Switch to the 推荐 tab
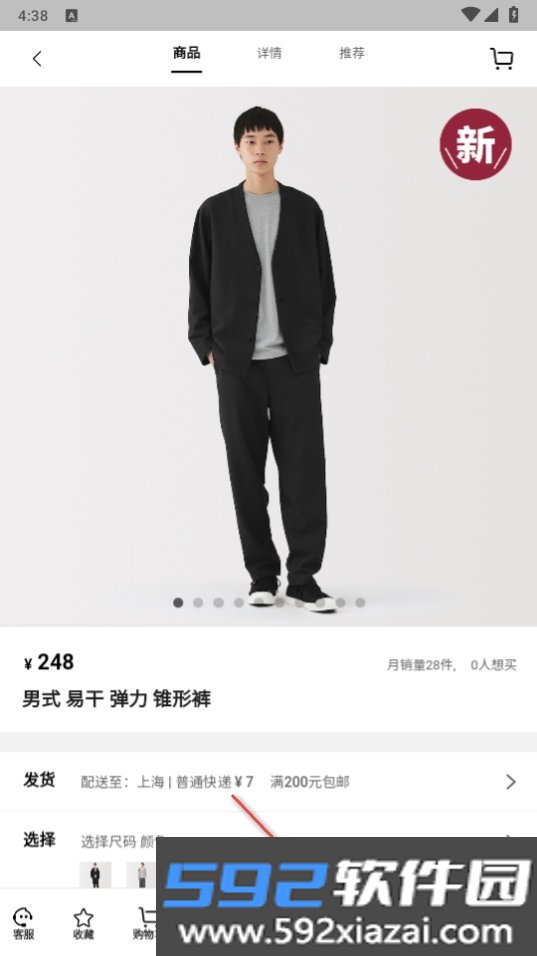Viewport: 537px width, 956px height. [x=352, y=53]
